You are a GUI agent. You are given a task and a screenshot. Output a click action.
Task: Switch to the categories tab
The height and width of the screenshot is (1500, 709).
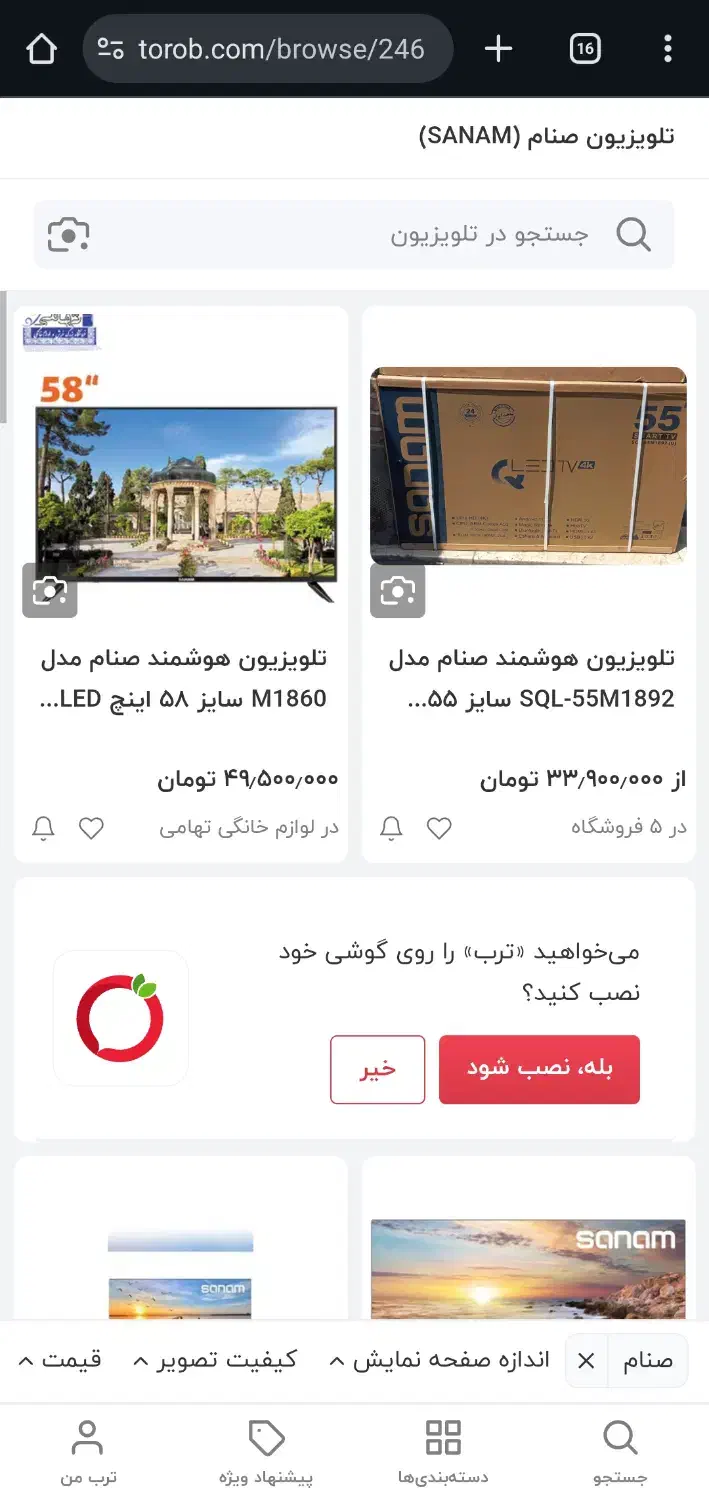pyautogui.click(x=443, y=1450)
